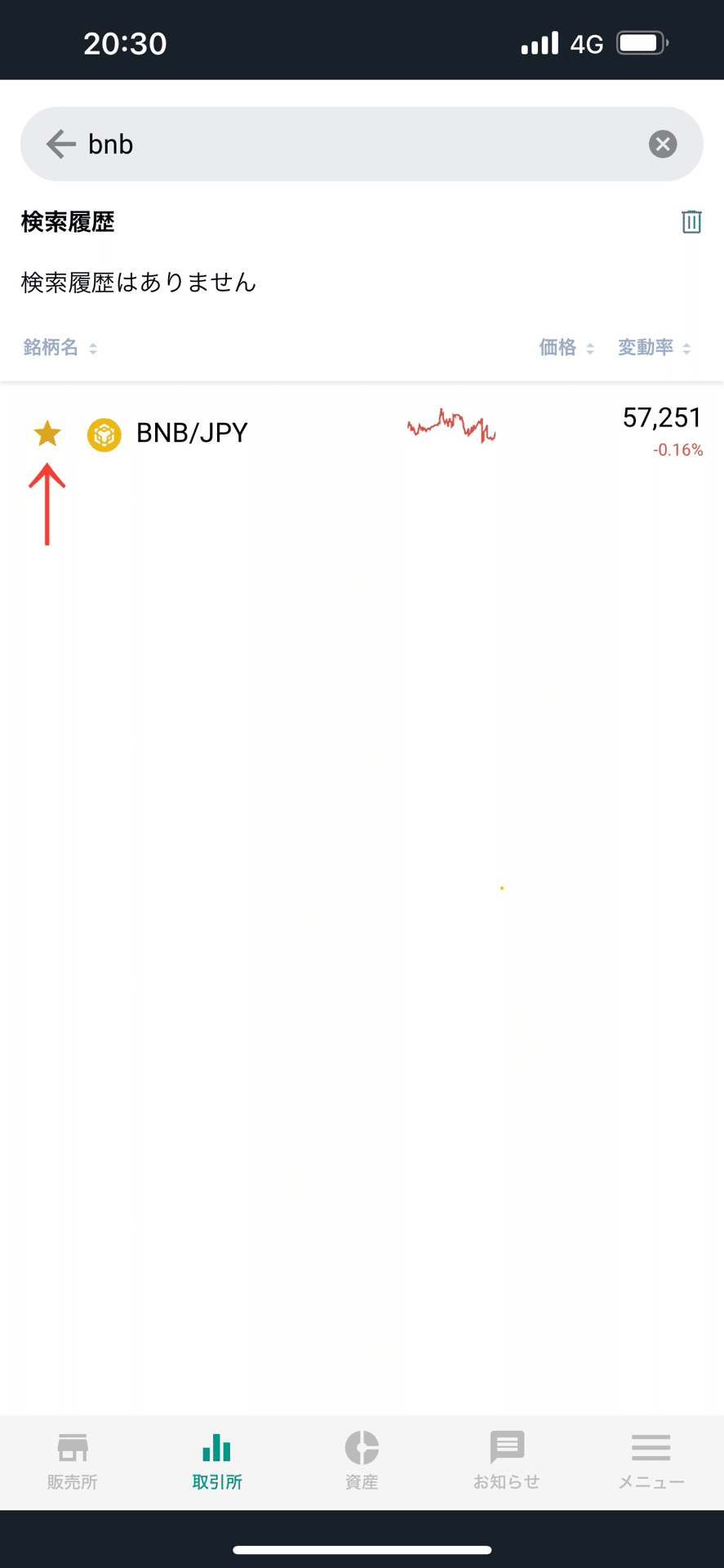Go back using the search bar arrow
The image size is (724, 1568).
[x=61, y=144]
